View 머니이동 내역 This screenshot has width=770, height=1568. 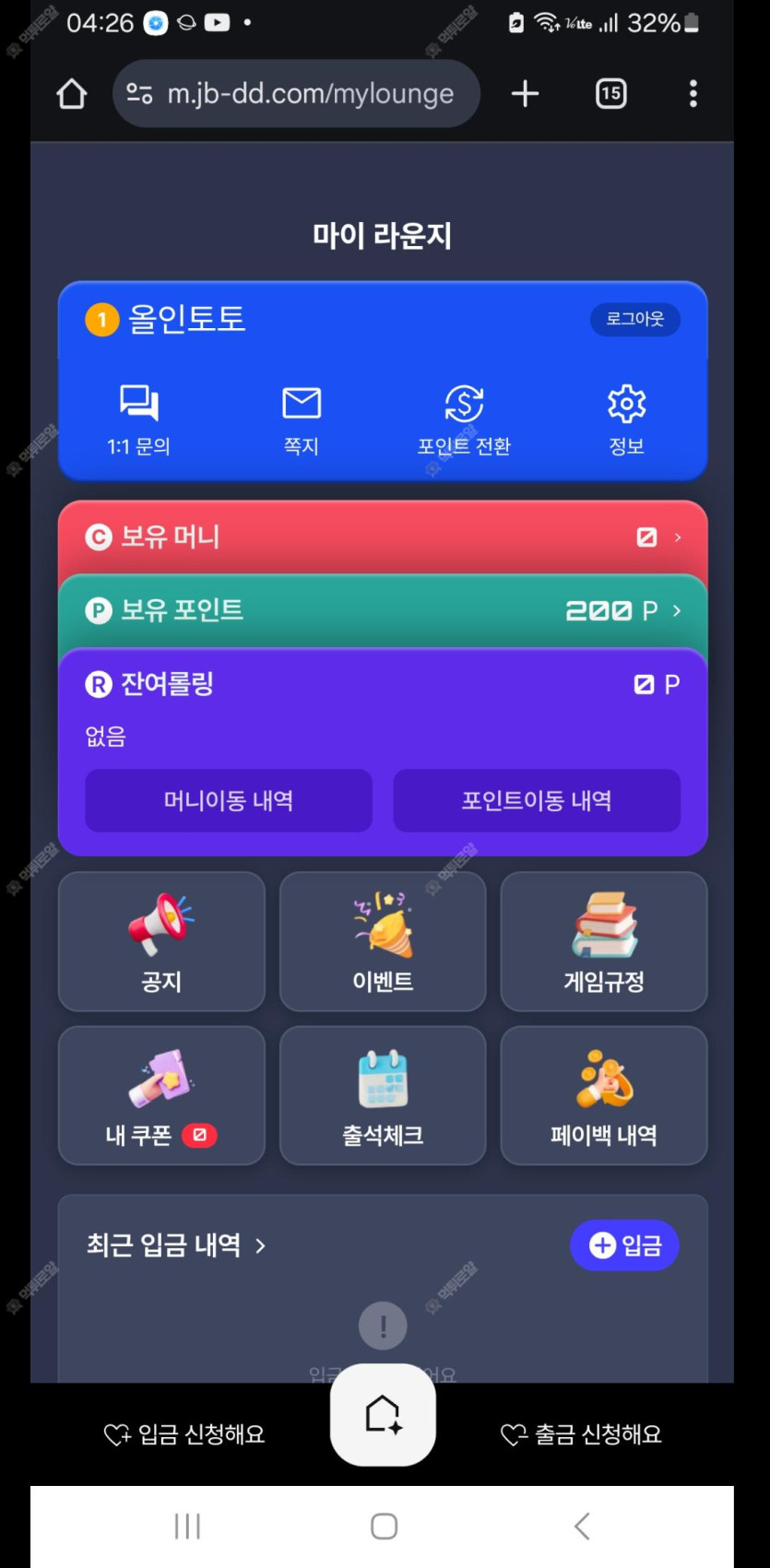point(229,800)
